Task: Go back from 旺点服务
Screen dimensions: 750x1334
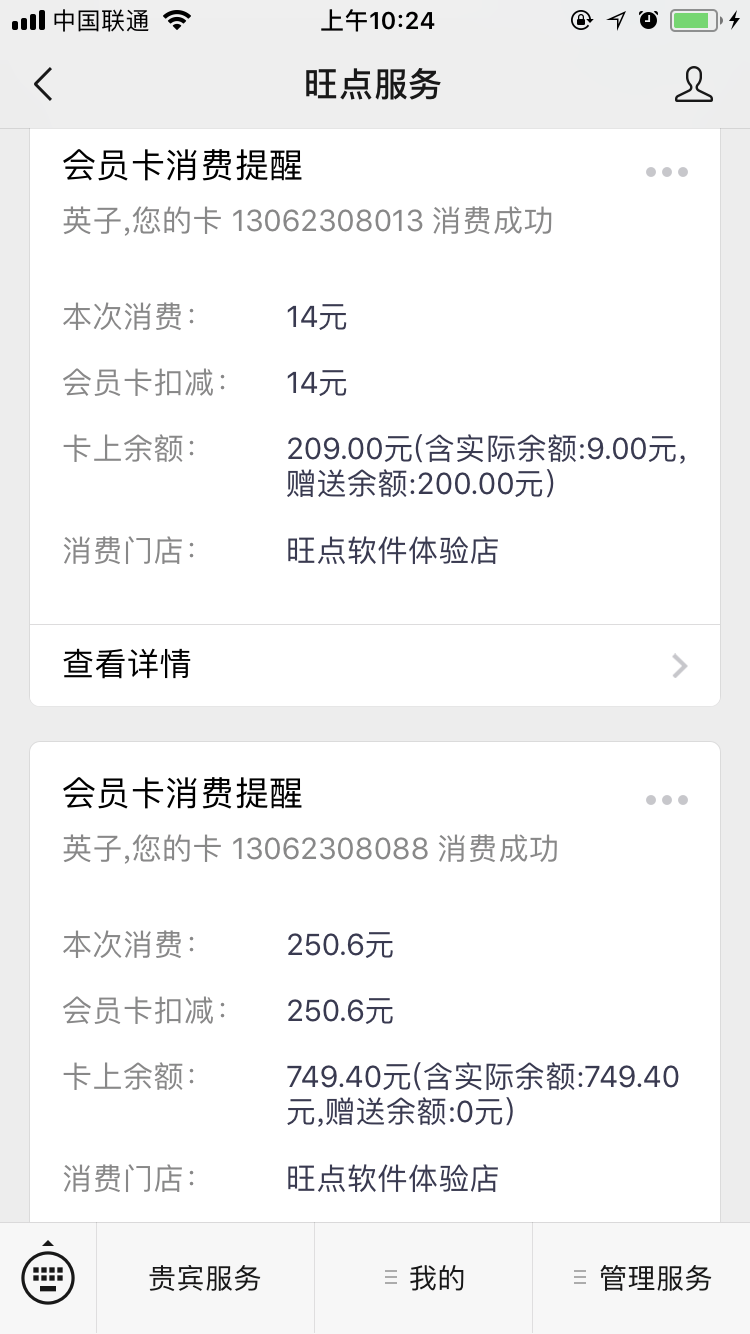Action: click(42, 85)
